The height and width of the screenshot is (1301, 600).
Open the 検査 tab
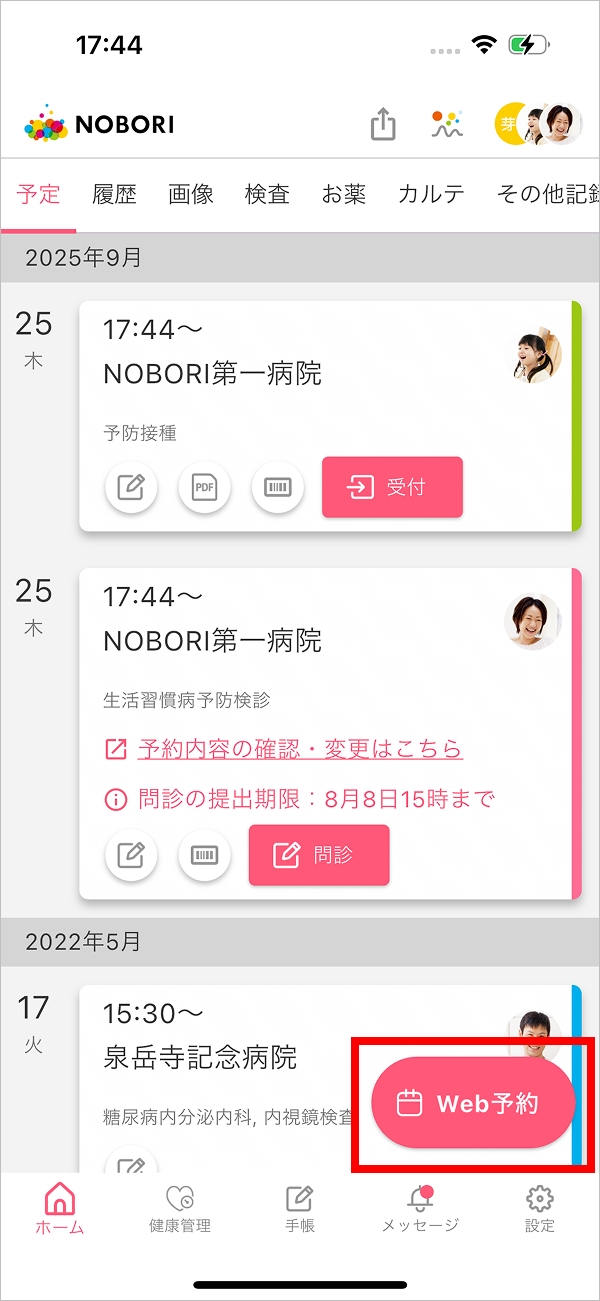(267, 194)
